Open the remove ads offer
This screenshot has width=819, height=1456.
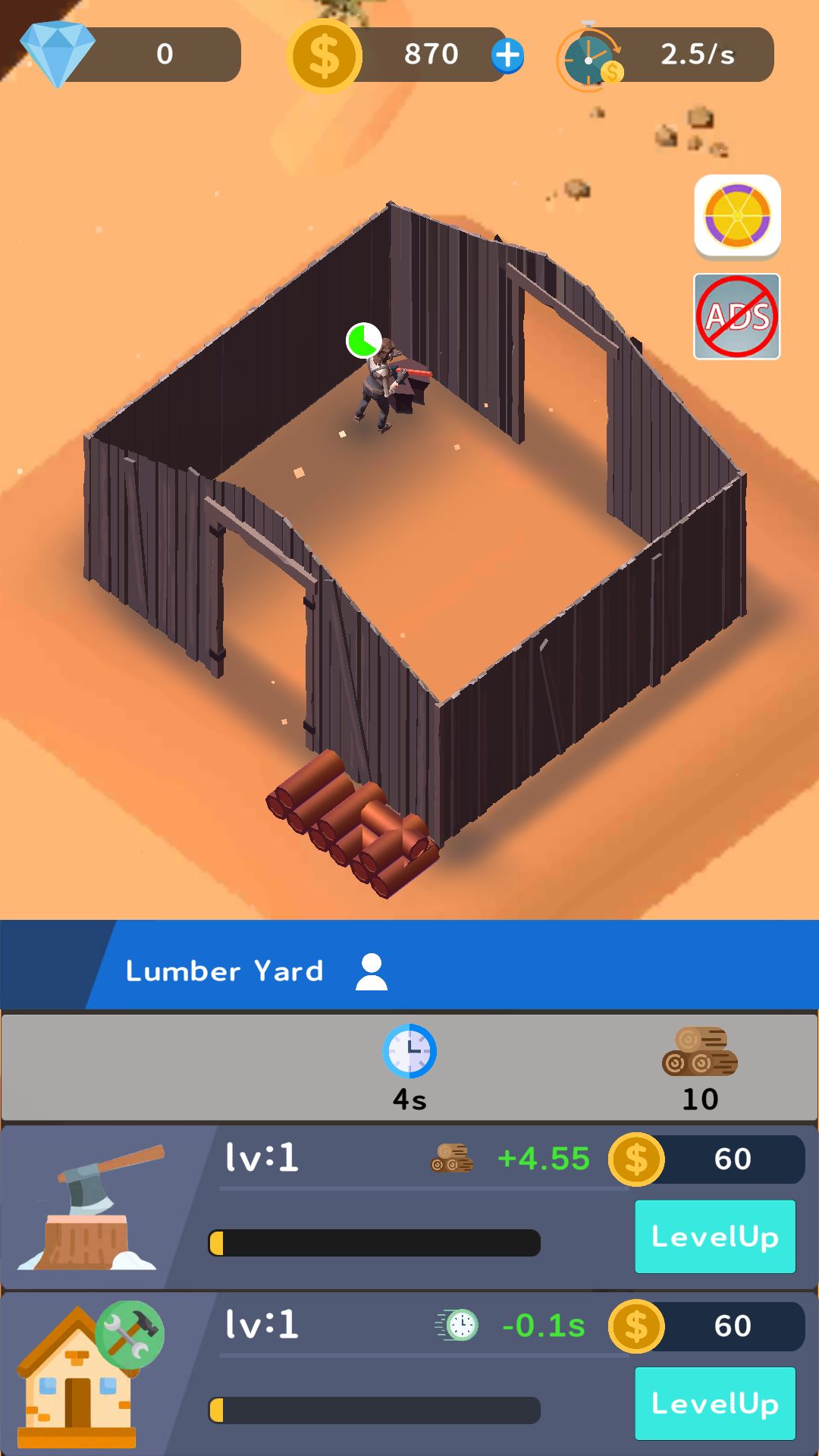click(x=737, y=316)
